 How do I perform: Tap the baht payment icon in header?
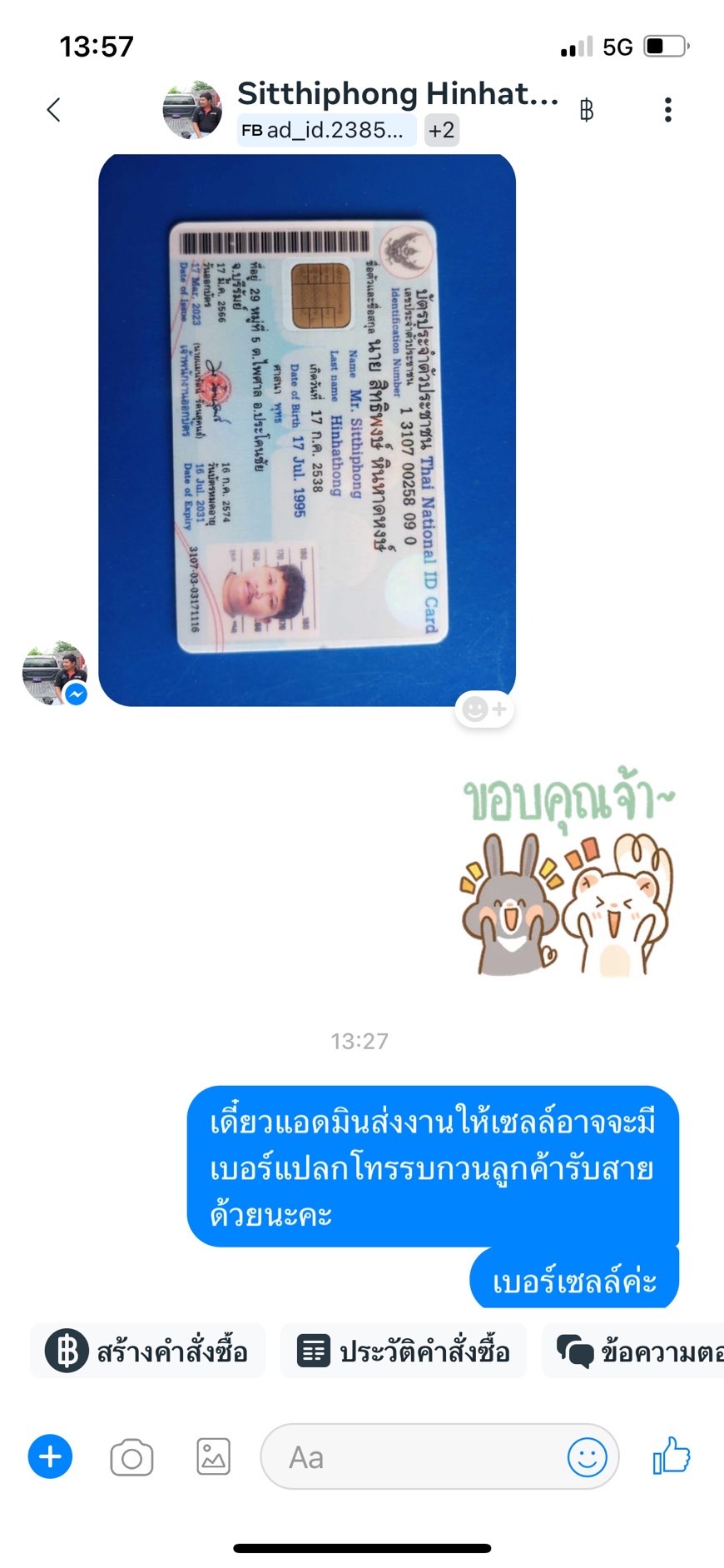coord(587,110)
